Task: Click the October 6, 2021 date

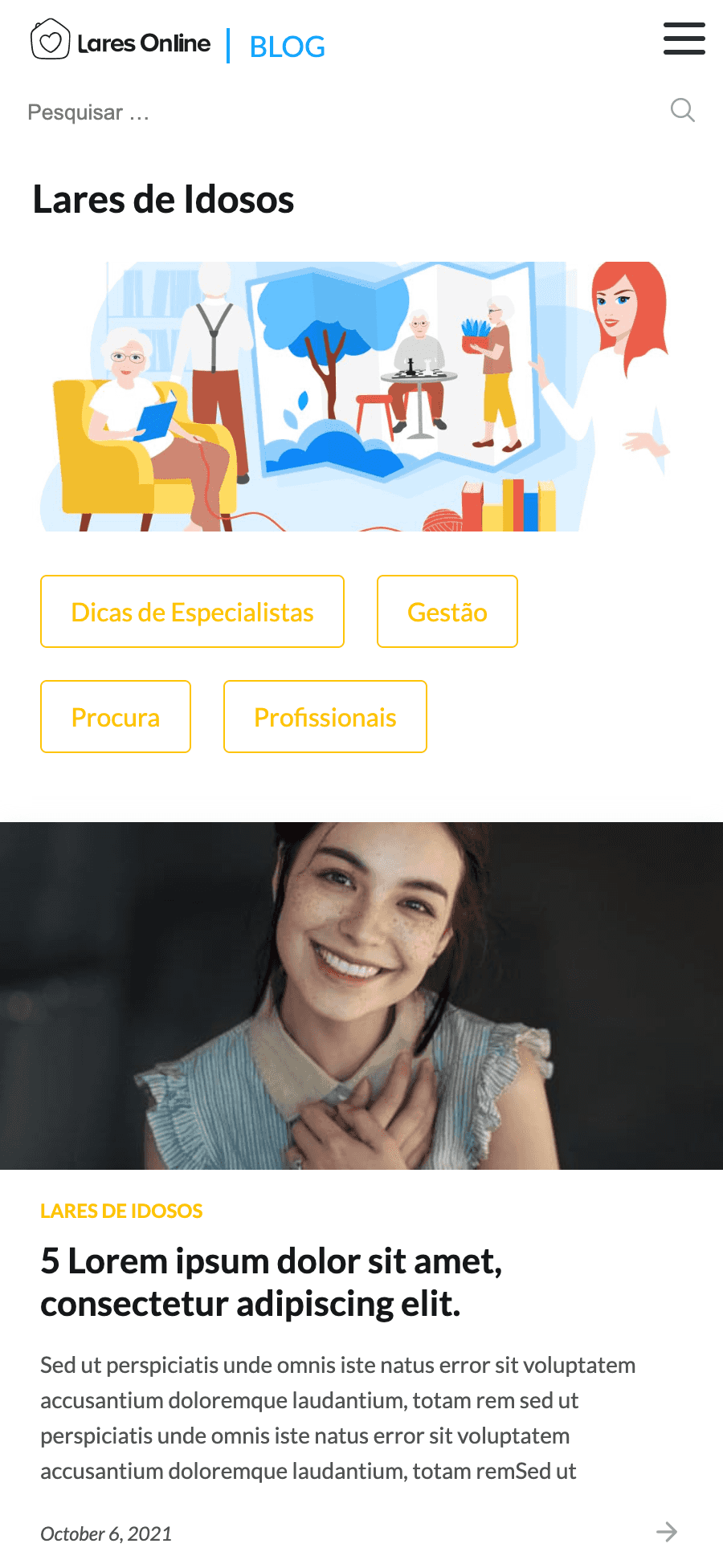Action: tap(105, 1532)
